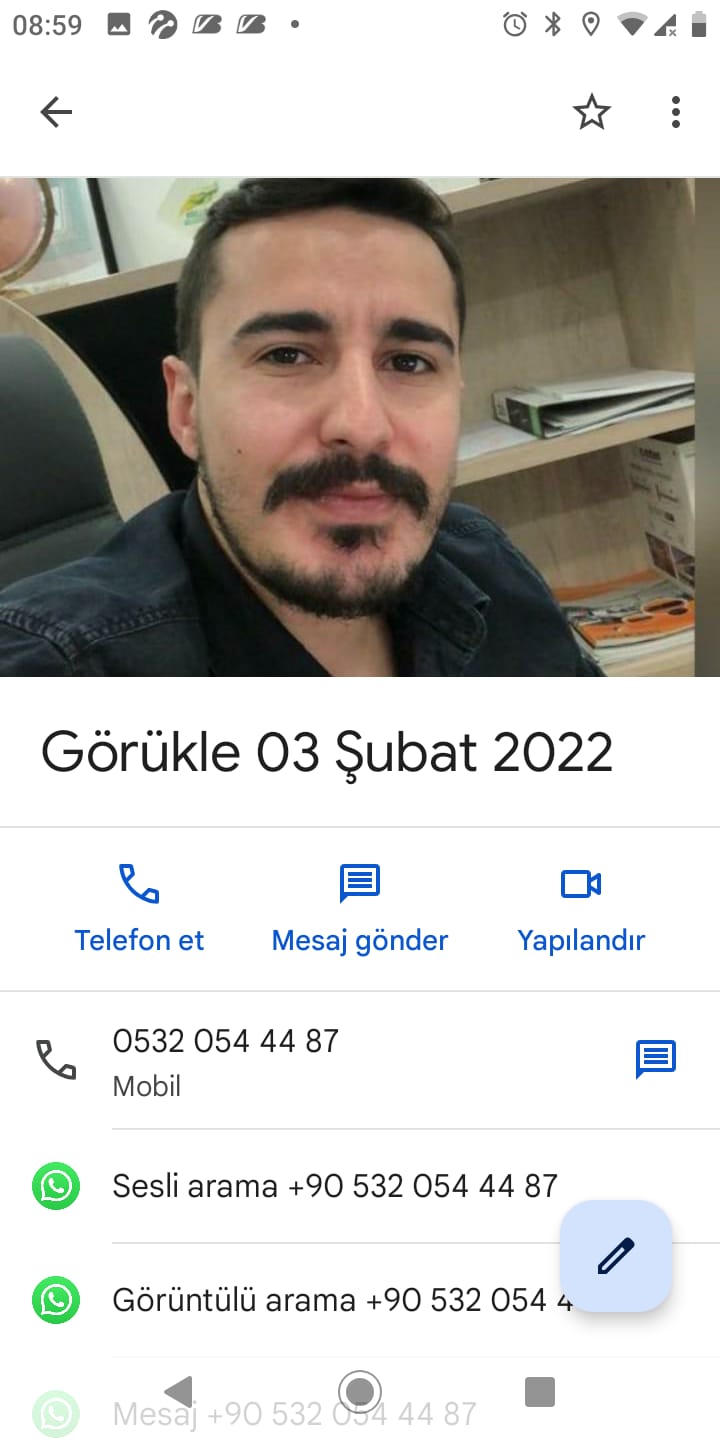Open recent apps from navigation bar
720x1440 pixels.
tap(539, 1391)
